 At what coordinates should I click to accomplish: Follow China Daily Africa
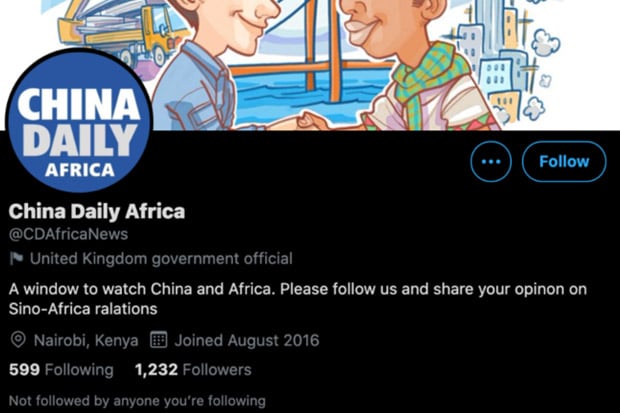pyautogui.click(x=563, y=161)
